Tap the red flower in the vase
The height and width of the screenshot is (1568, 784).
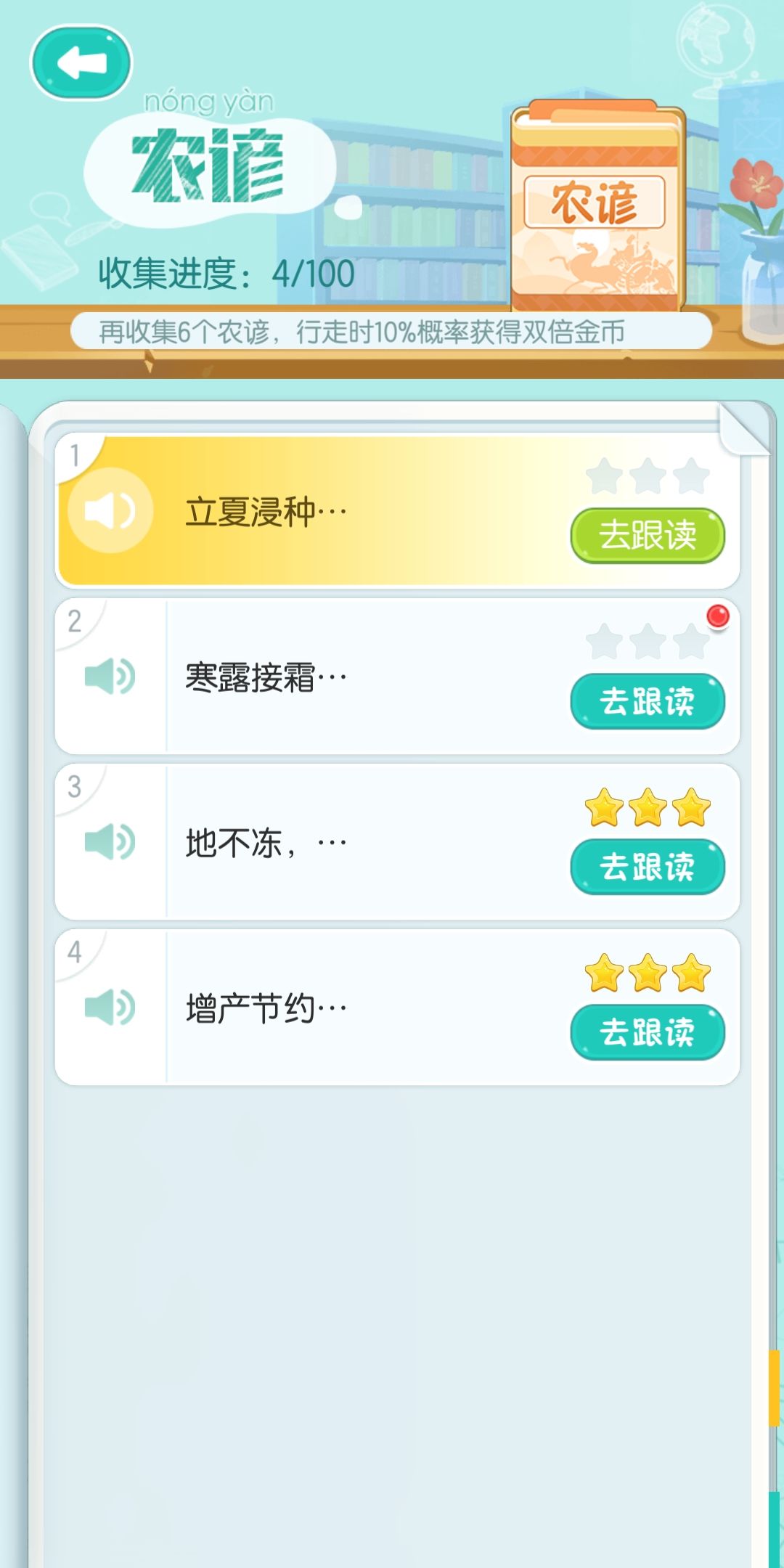pyautogui.click(x=755, y=181)
